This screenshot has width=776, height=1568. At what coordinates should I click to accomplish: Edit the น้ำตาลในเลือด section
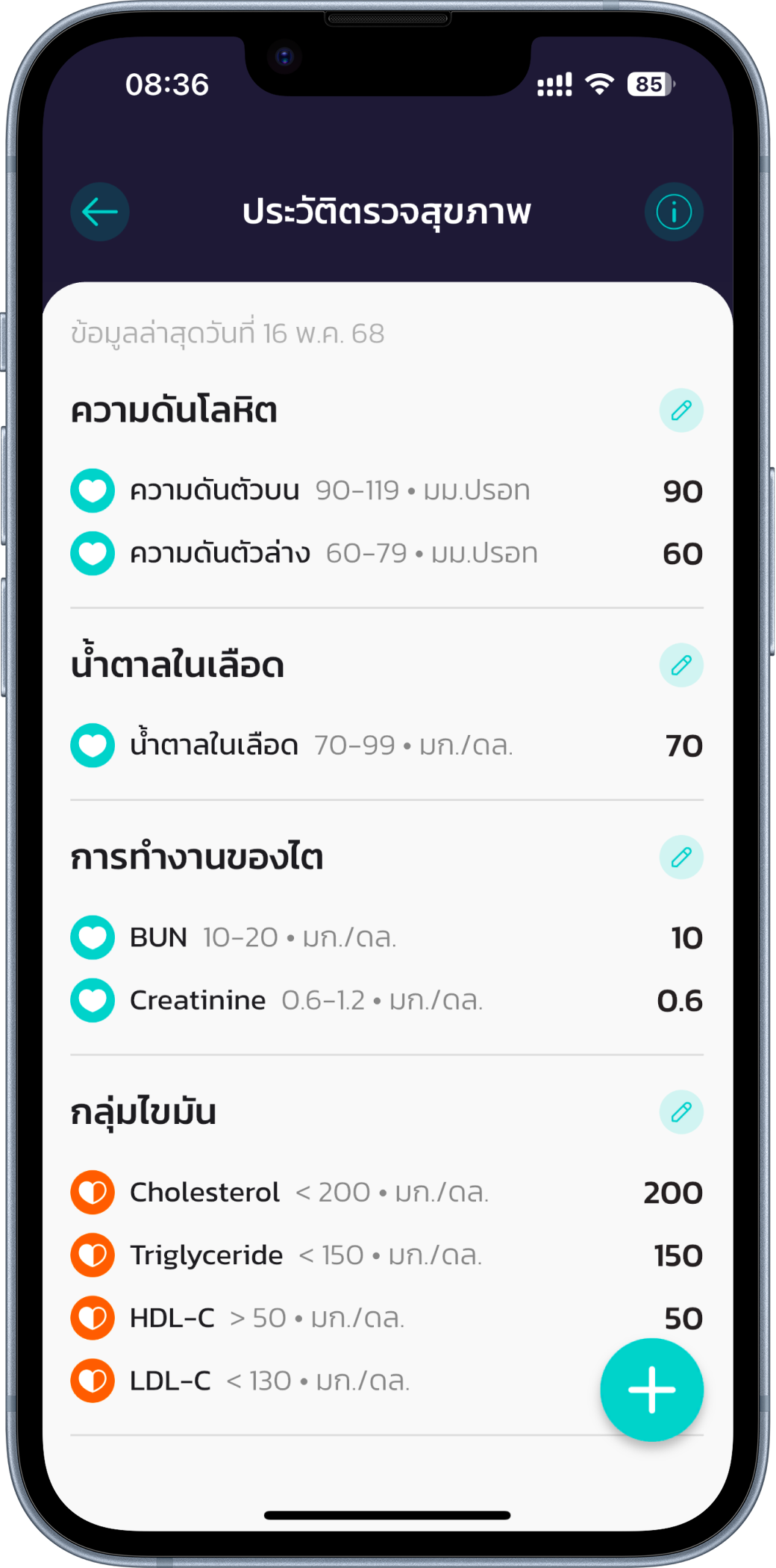click(681, 665)
